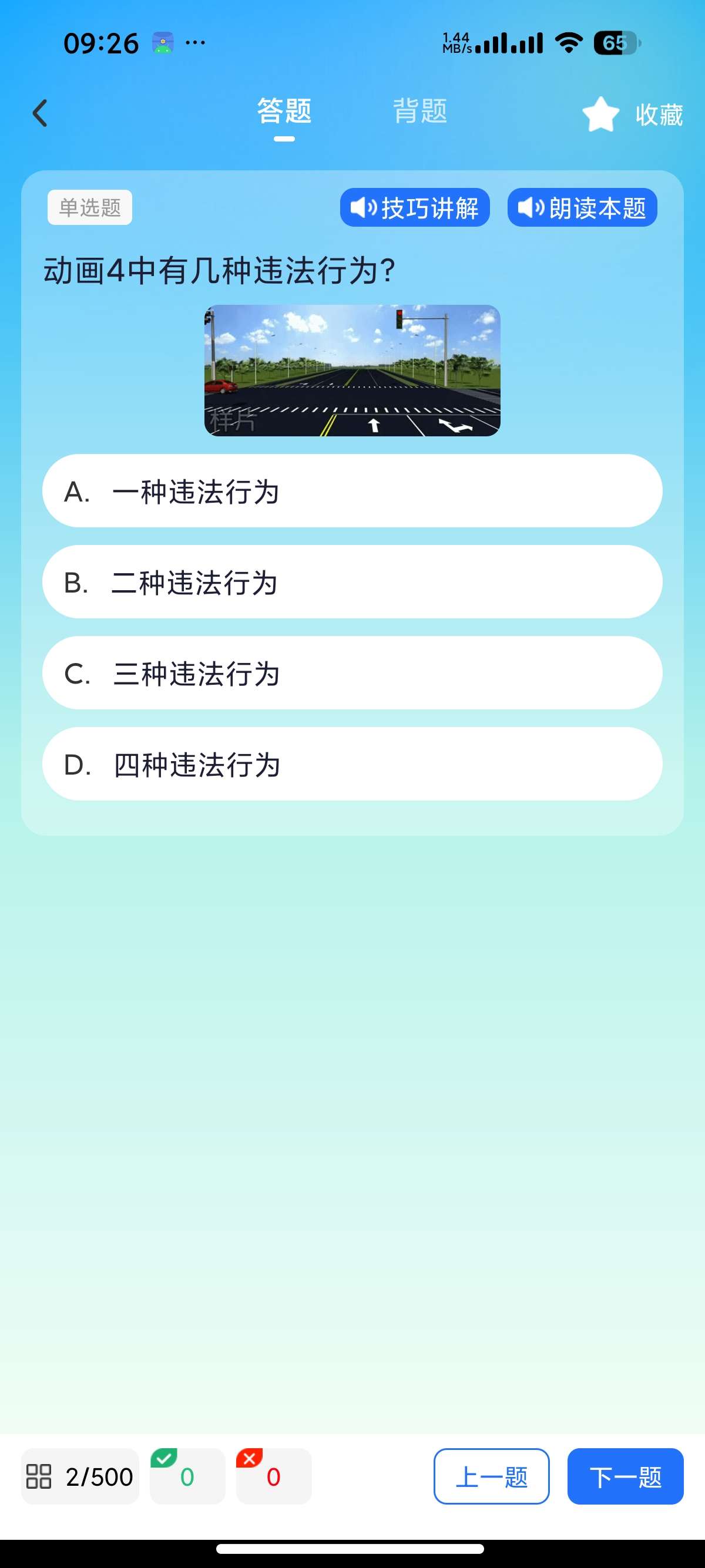Open the traffic animation sample image
Viewport: 705px width, 1568px height.
point(352,369)
